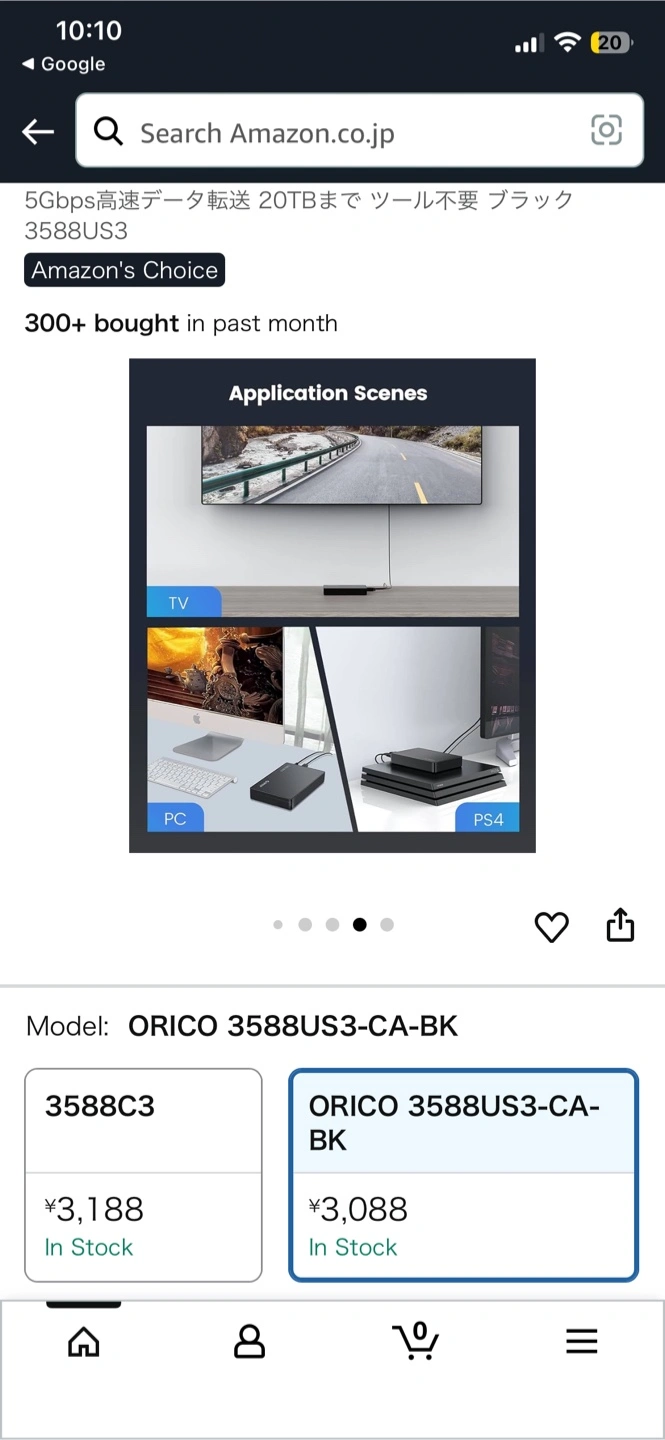Open the hamburger menu tab
The image size is (665, 1440).
(581, 1341)
